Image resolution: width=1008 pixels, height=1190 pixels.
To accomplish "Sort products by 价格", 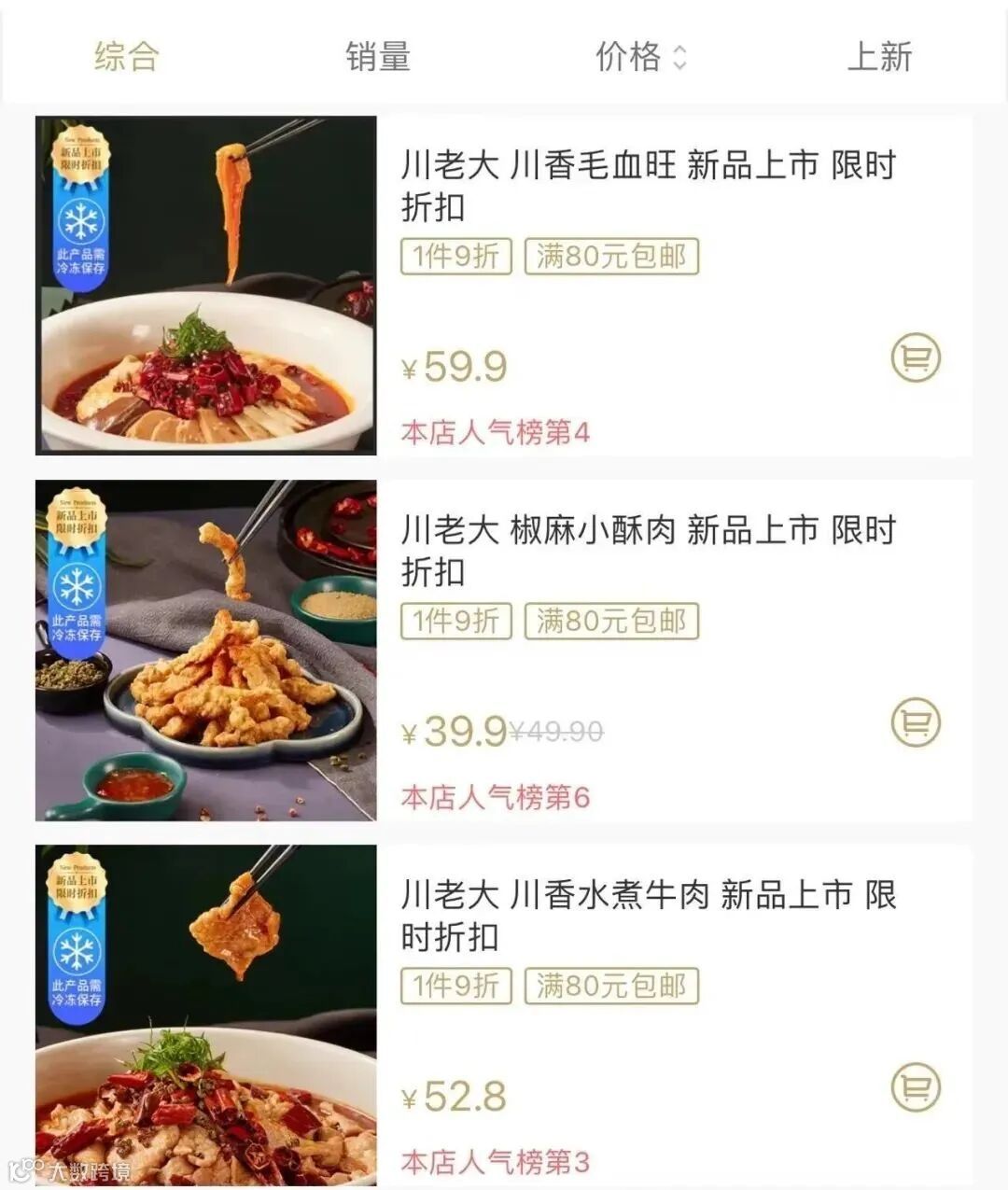I will pos(640,56).
